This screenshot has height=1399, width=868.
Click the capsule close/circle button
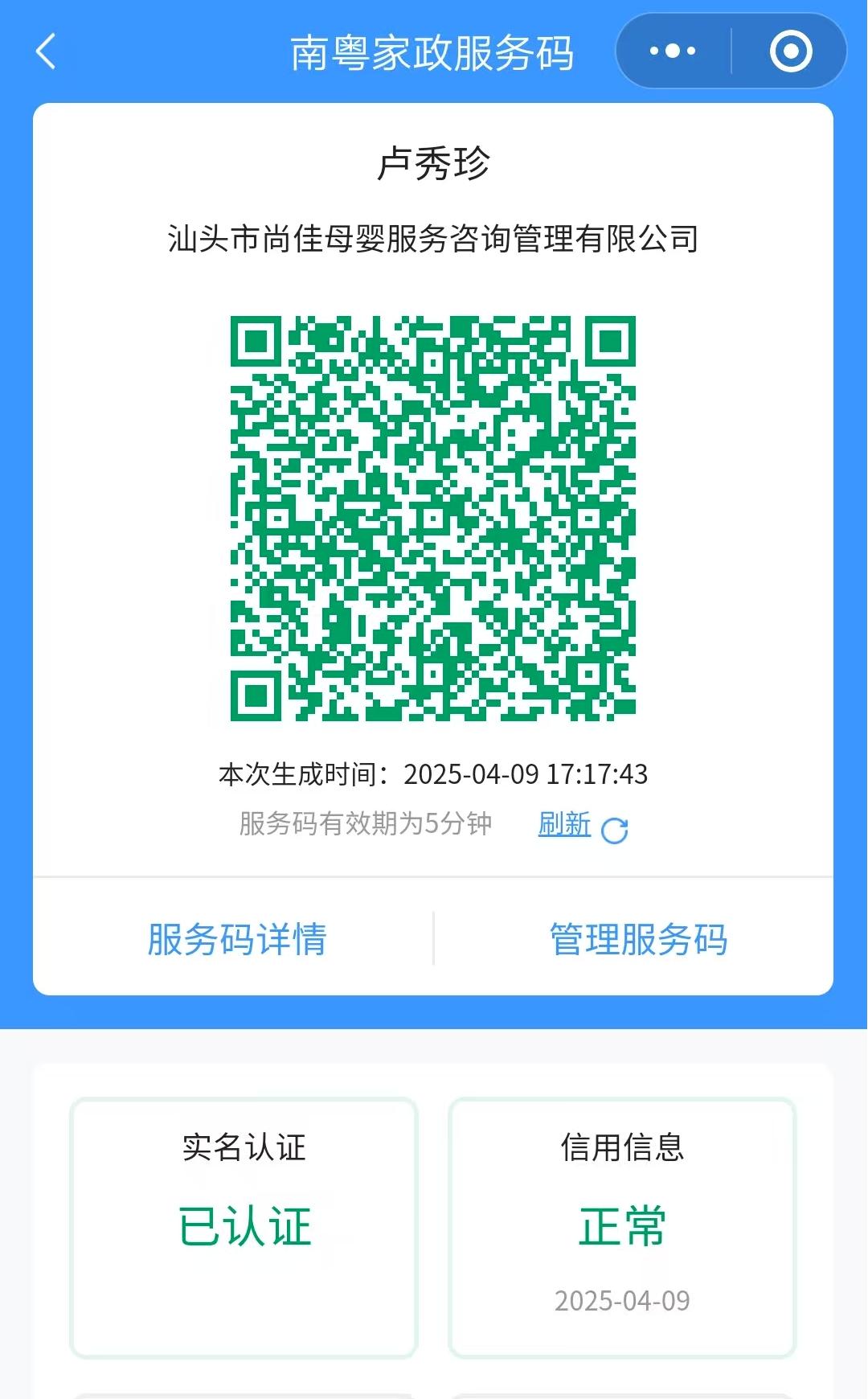790,51
